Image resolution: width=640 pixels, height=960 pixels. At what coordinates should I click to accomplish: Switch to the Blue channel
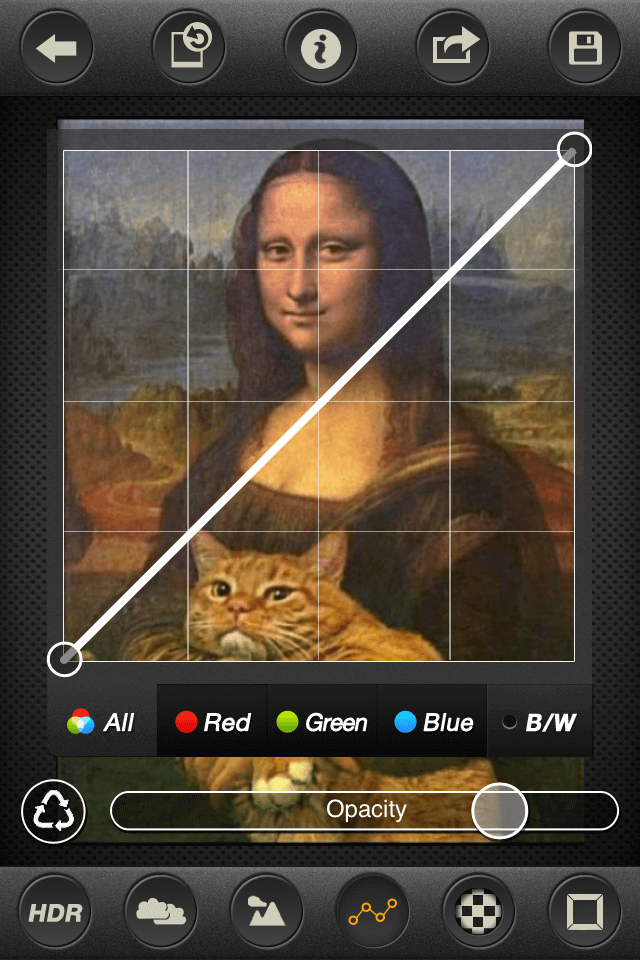432,722
